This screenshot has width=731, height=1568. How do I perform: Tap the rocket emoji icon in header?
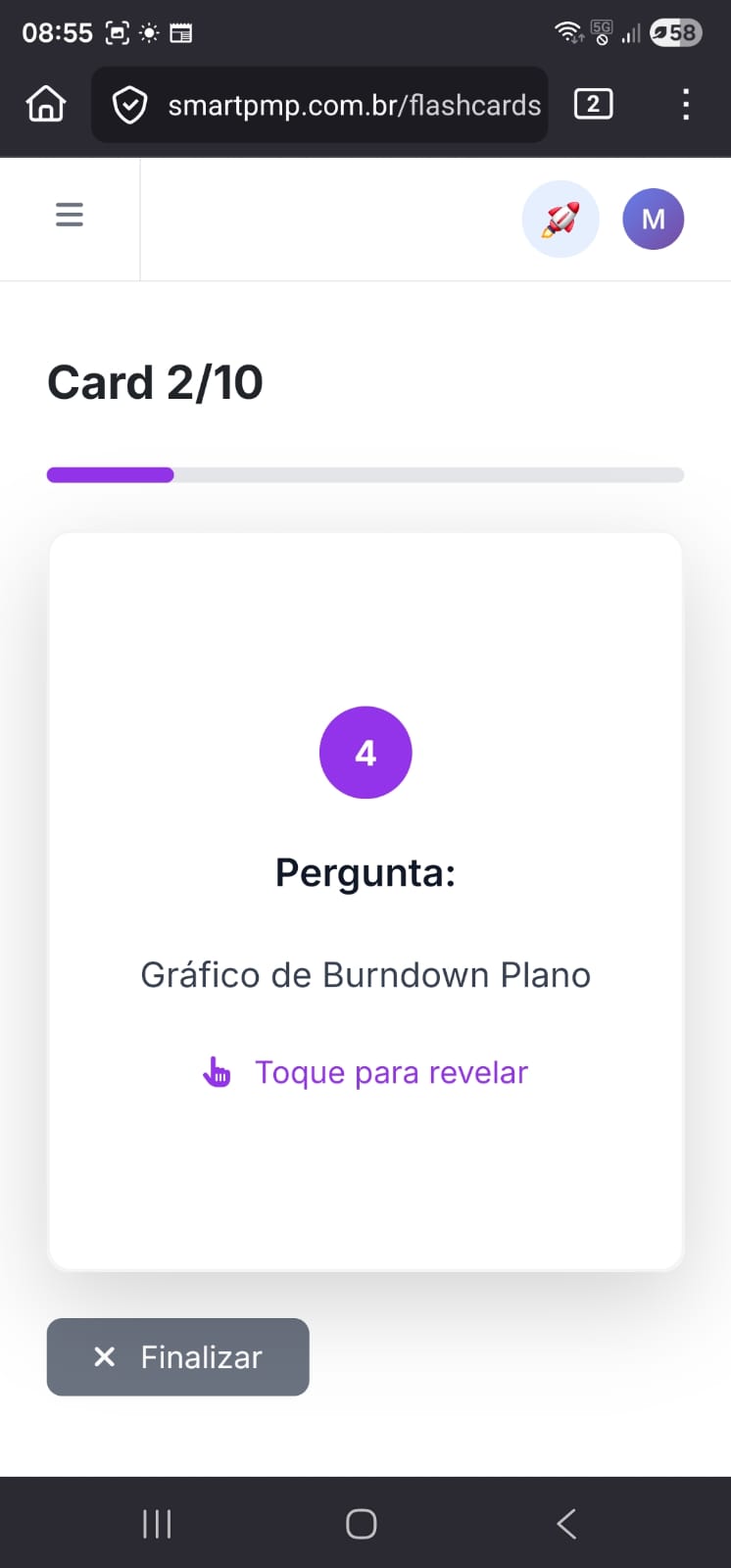pyautogui.click(x=560, y=219)
